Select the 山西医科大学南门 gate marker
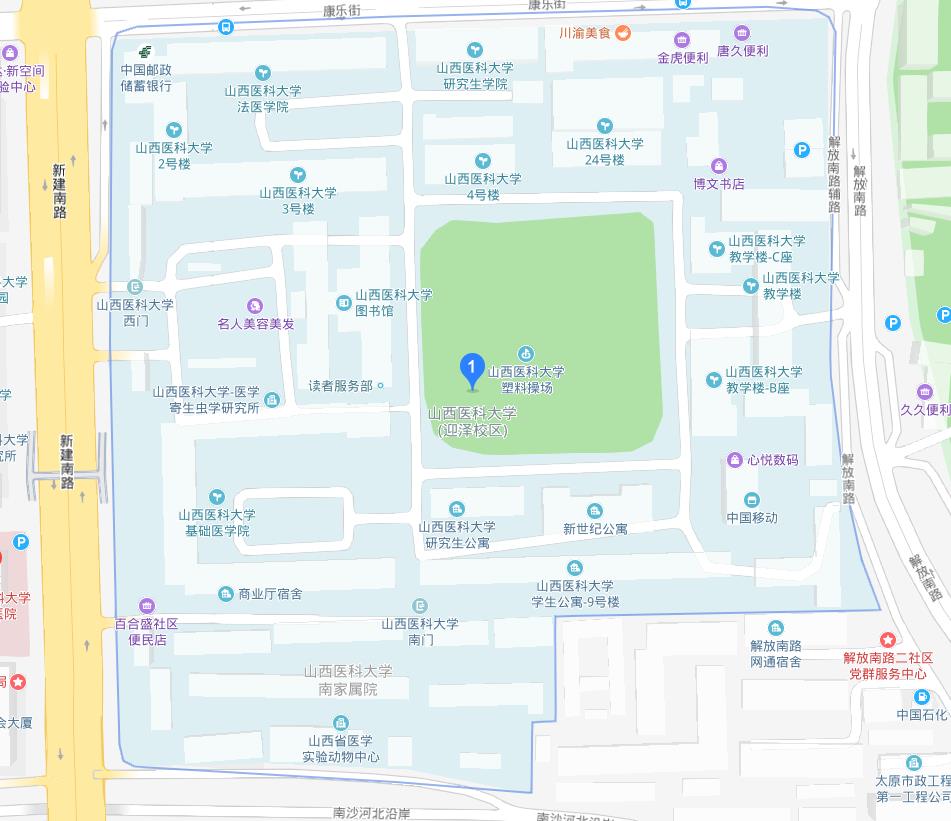Viewport: 951px width, 821px height. coord(419,606)
